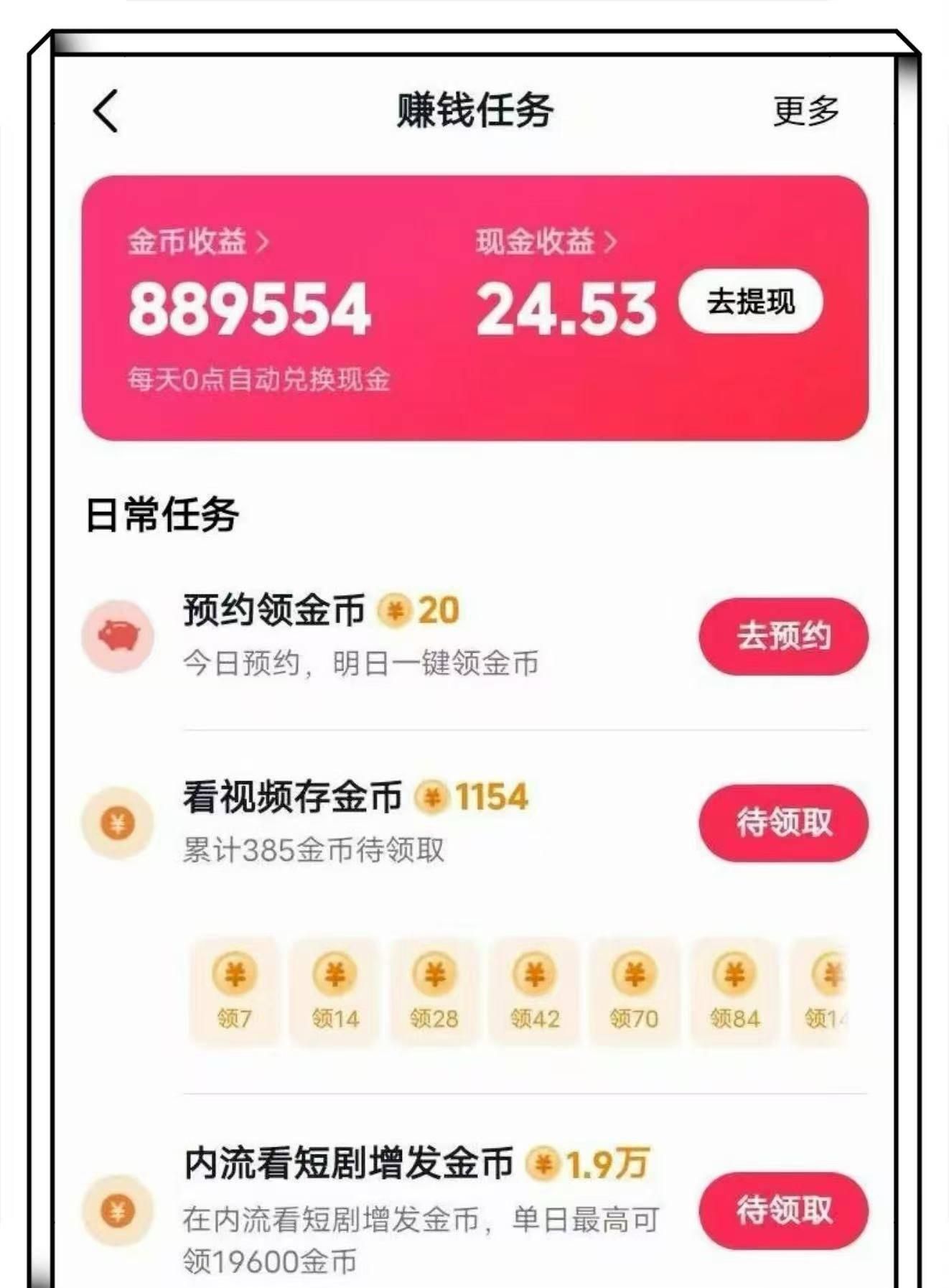The height and width of the screenshot is (1288, 949).
Task: Claim coins with 待领取 for 看视频存金币
Action: (x=783, y=823)
